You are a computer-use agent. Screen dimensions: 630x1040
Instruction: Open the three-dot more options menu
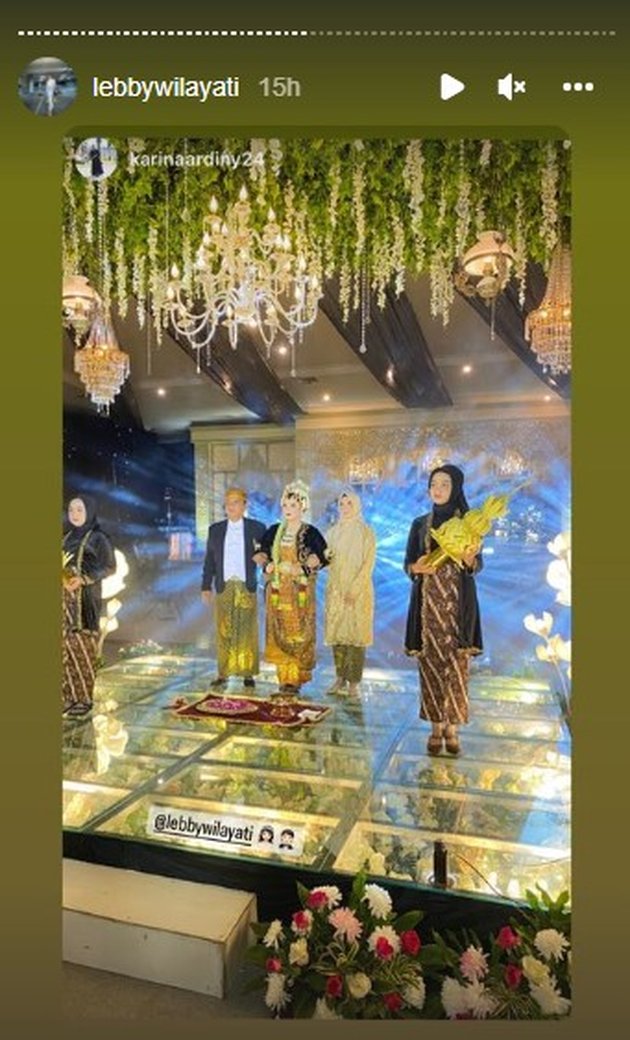pos(578,87)
